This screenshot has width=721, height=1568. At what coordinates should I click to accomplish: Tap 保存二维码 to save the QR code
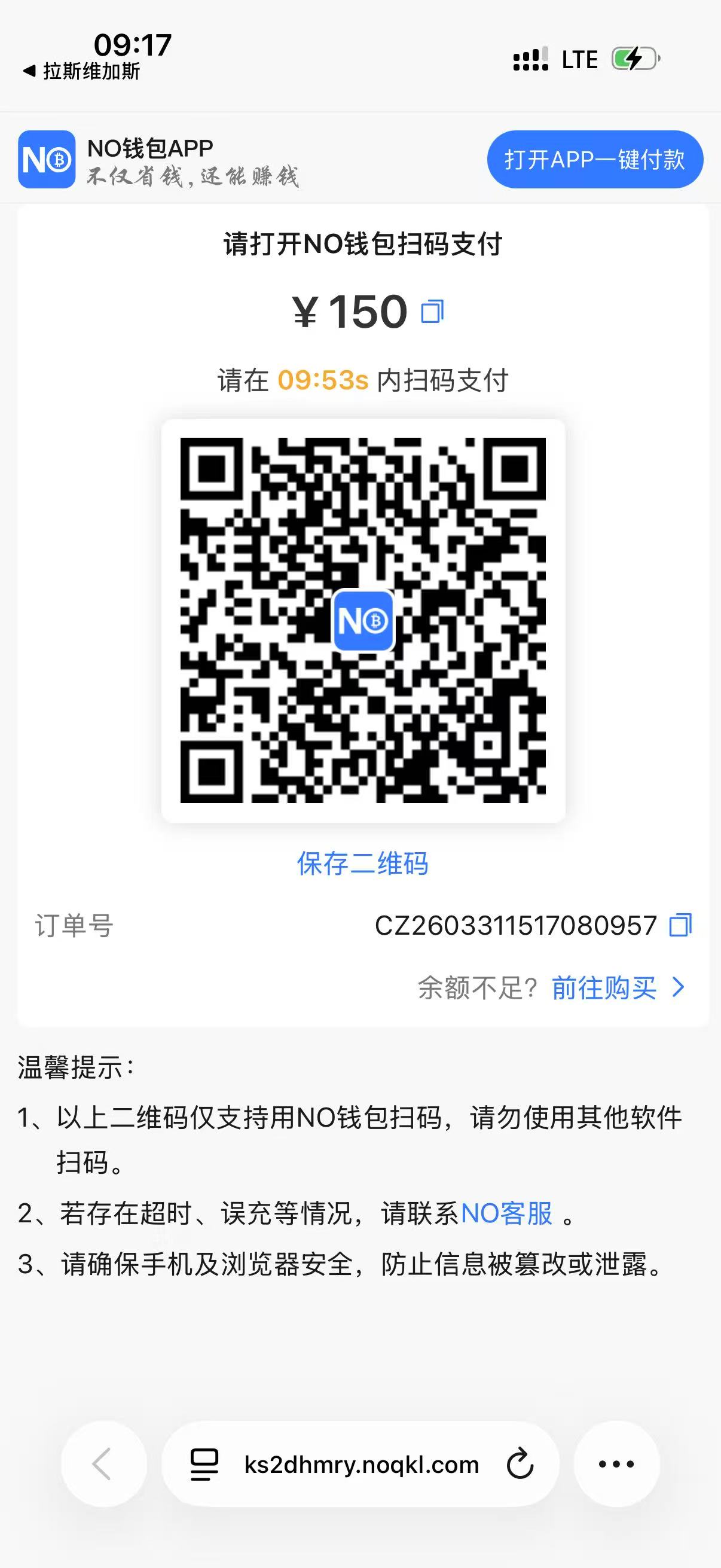(x=363, y=863)
